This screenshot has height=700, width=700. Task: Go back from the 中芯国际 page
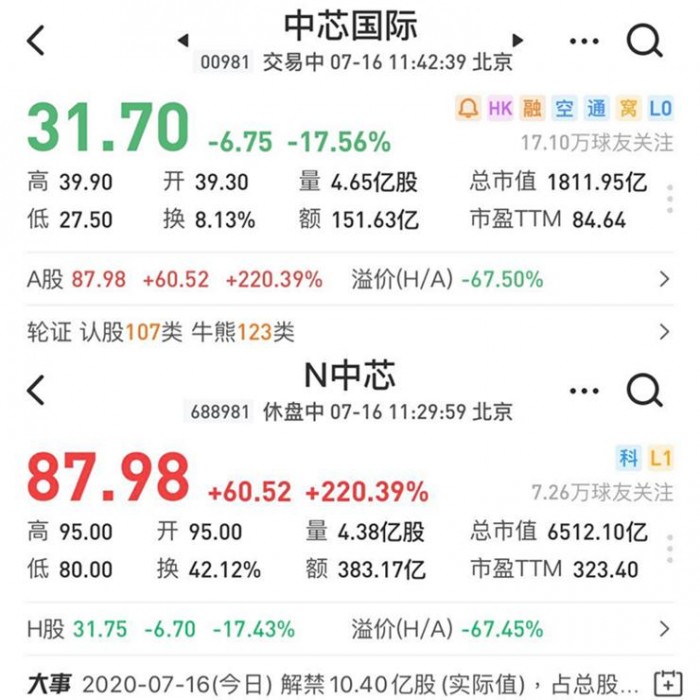[x=36, y=41]
